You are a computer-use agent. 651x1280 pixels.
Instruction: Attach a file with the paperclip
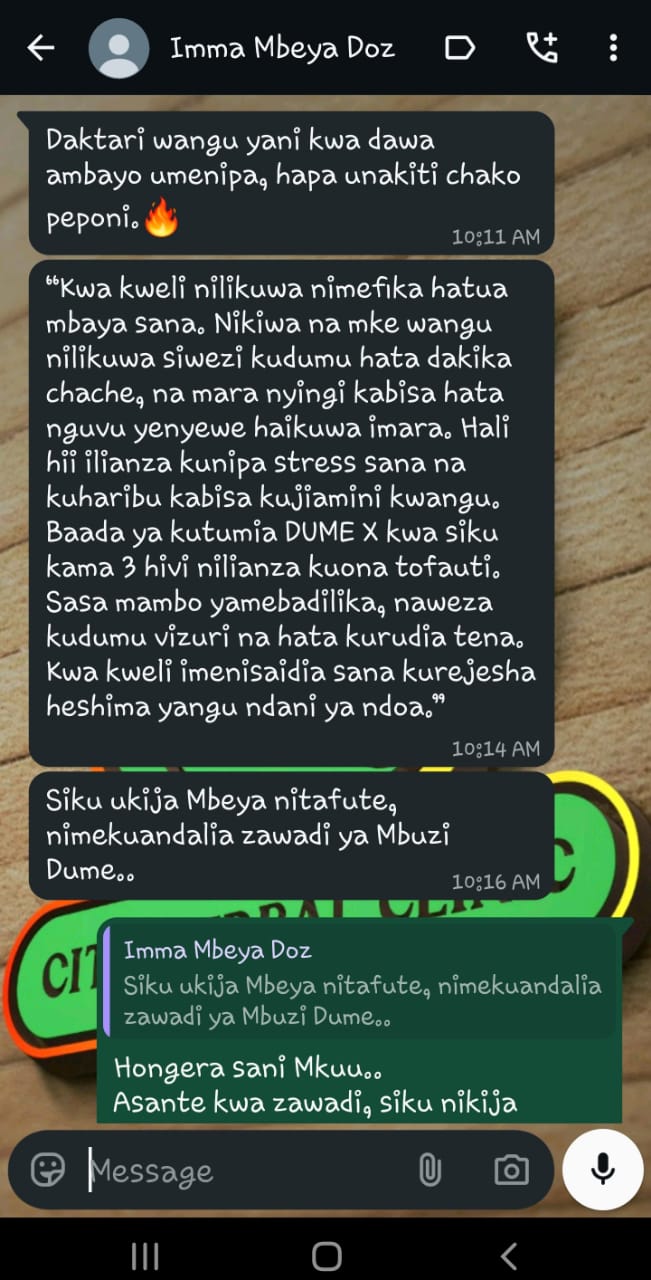pyautogui.click(x=430, y=1169)
